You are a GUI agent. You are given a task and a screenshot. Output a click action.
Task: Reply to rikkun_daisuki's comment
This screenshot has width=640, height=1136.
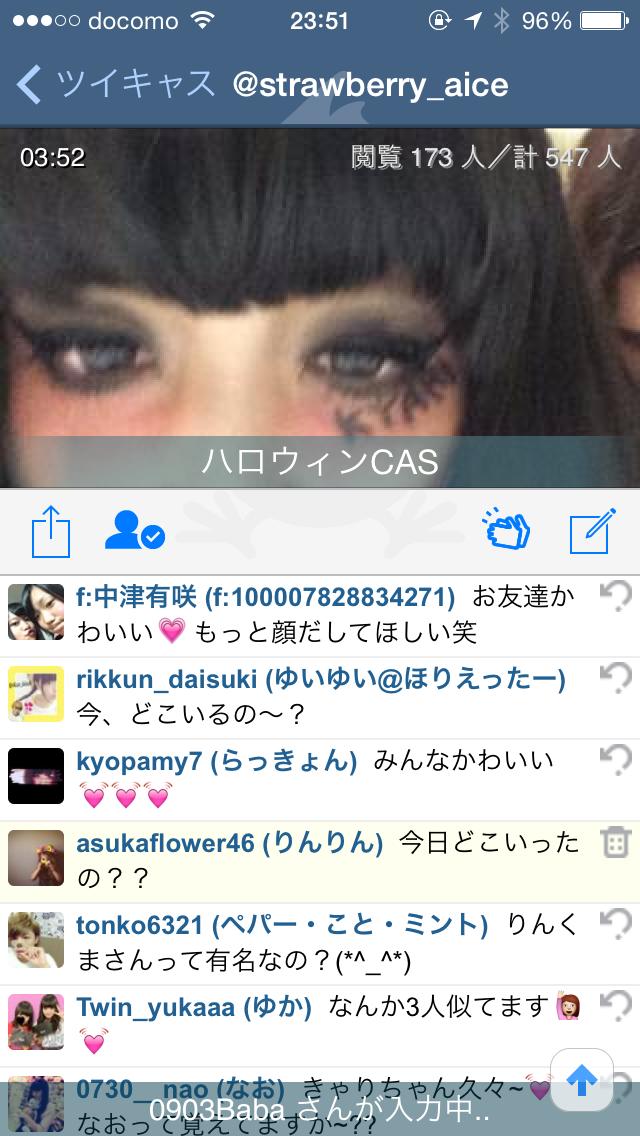pyautogui.click(x=614, y=679)
